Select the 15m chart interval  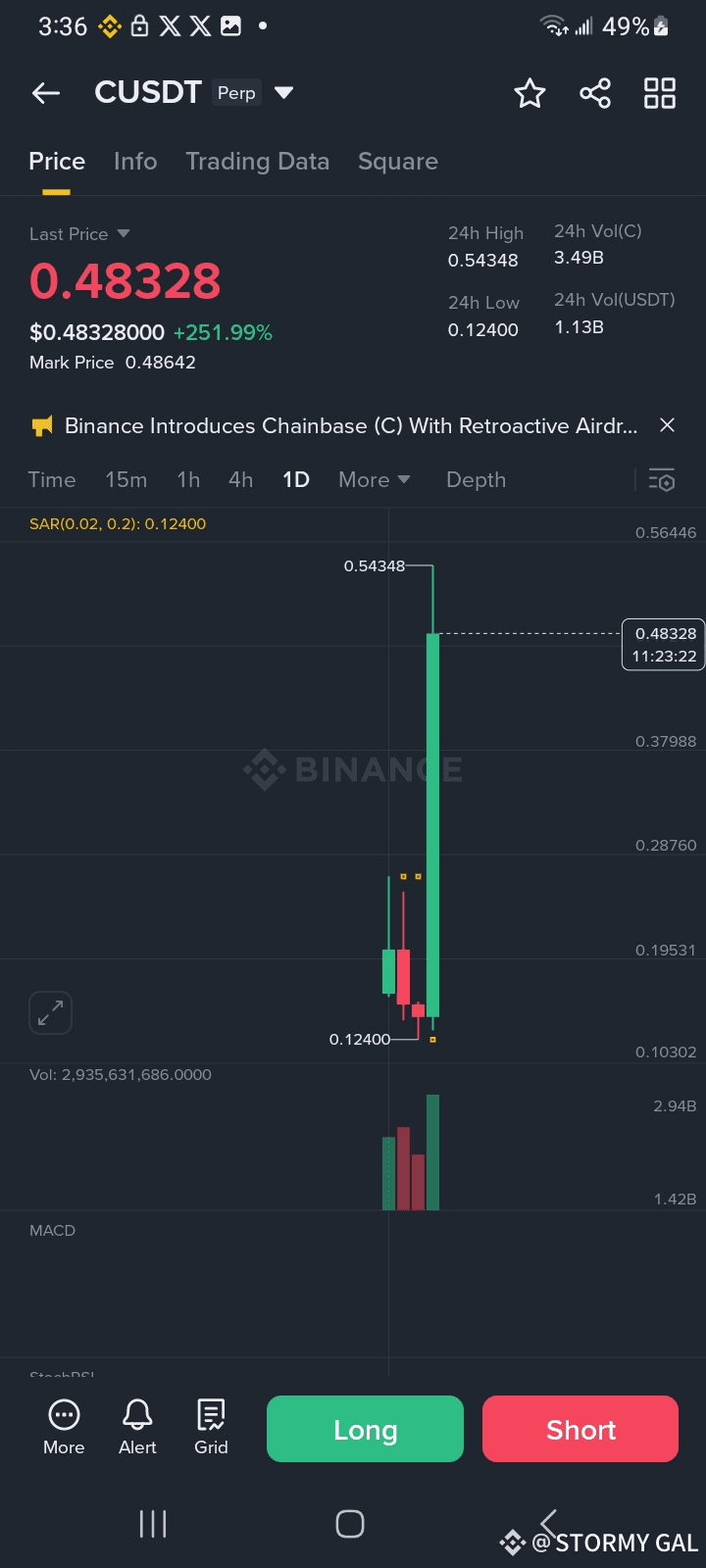tap(126, 479)
